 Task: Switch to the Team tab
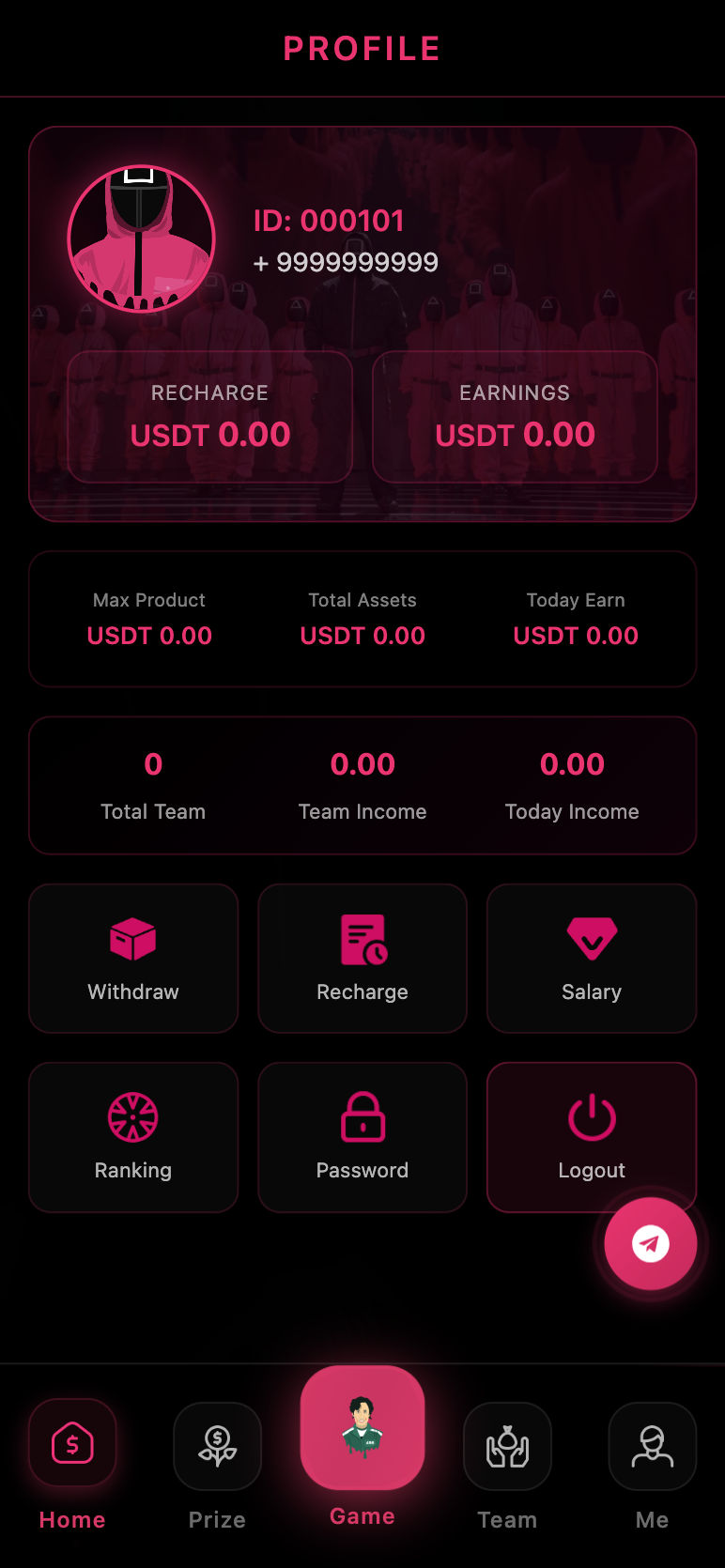tap(507, 1460)
